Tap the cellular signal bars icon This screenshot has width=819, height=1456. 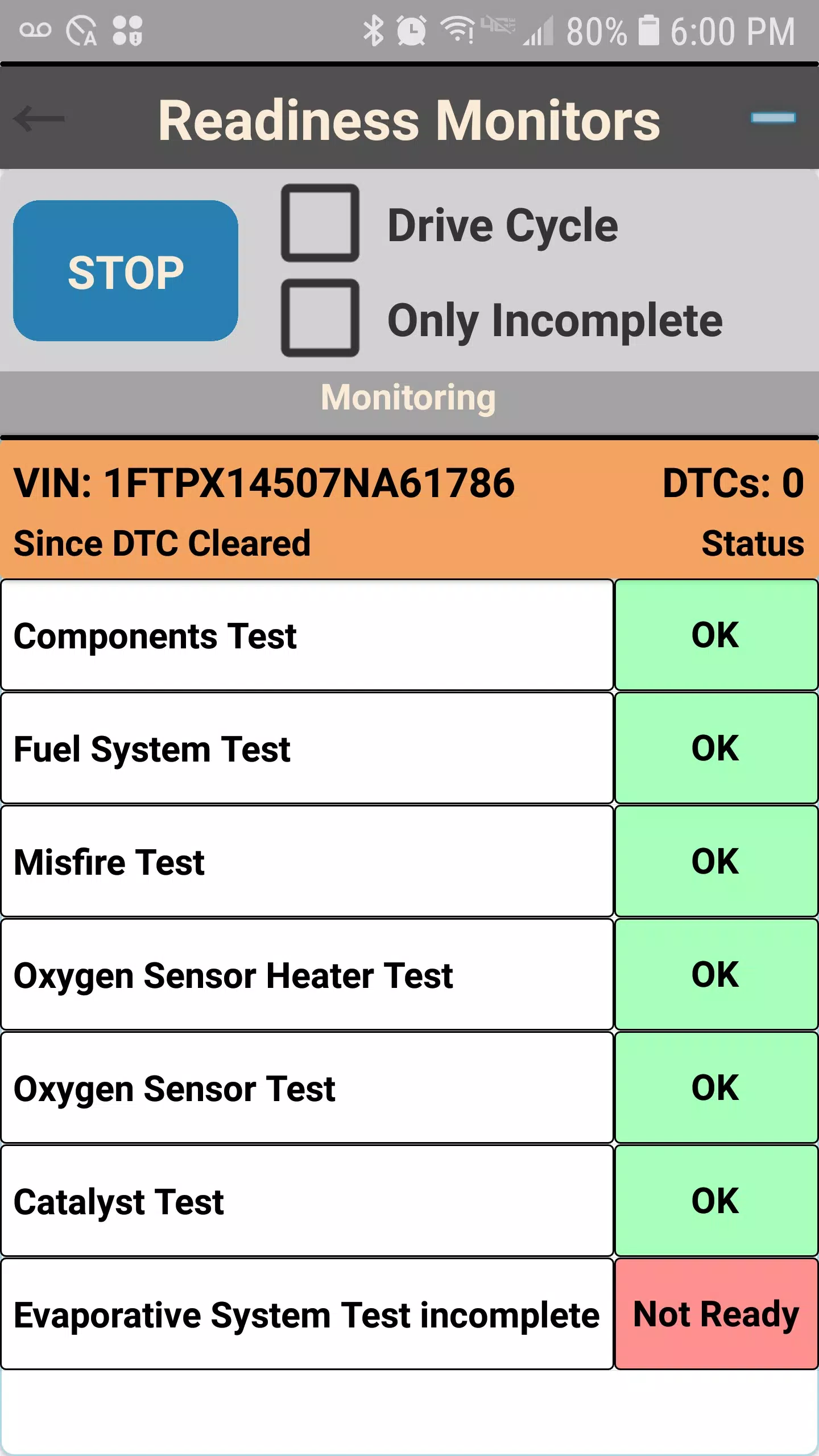(537, 31)
